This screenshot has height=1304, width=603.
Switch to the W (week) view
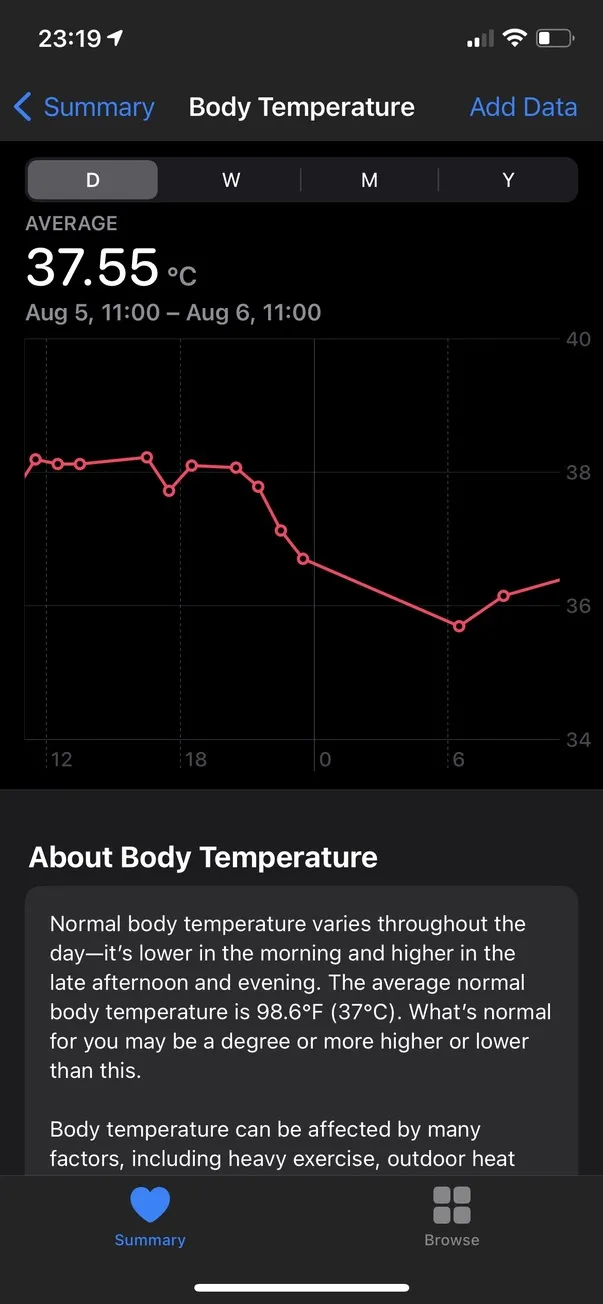tap(231, 180)
